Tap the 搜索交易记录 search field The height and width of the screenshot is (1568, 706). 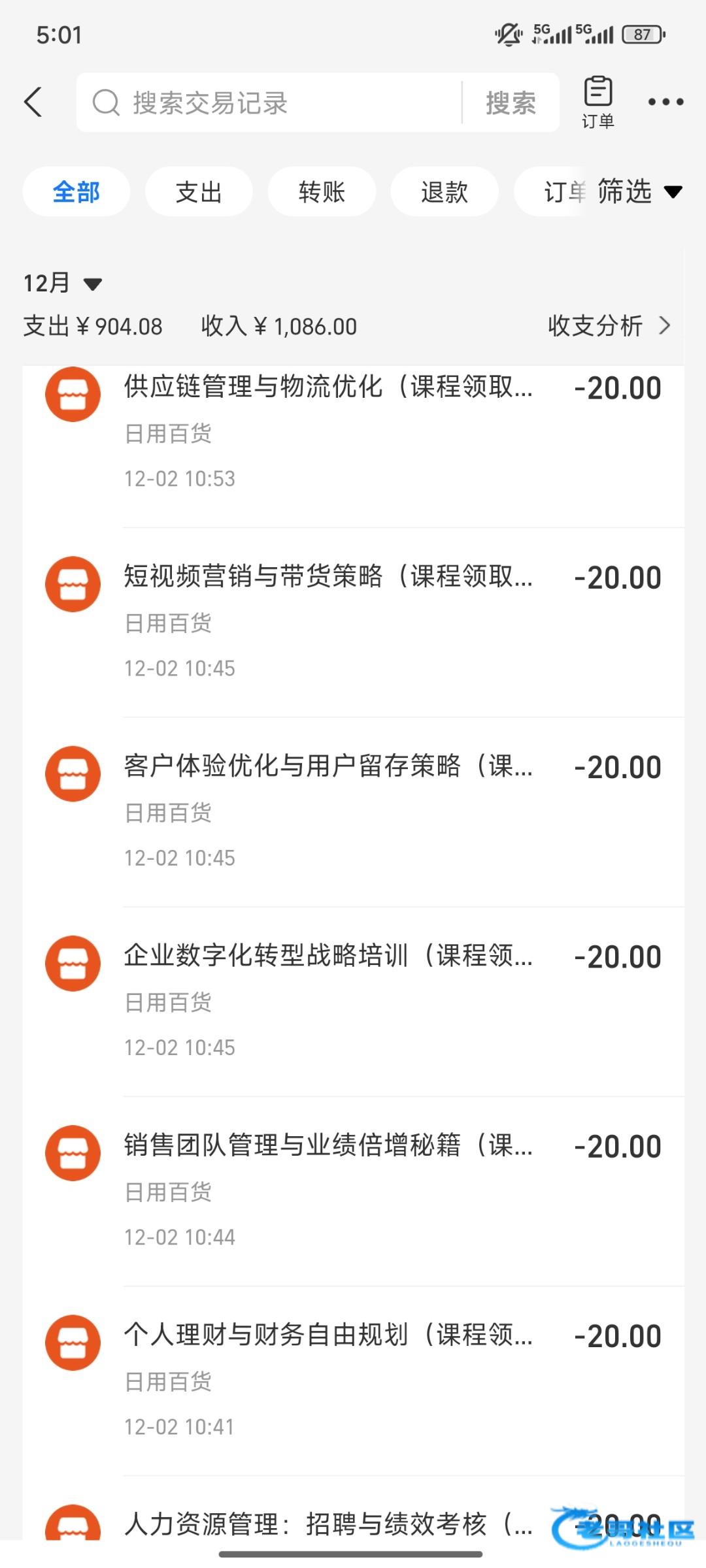pyautogui.click(x=275, y=103)
